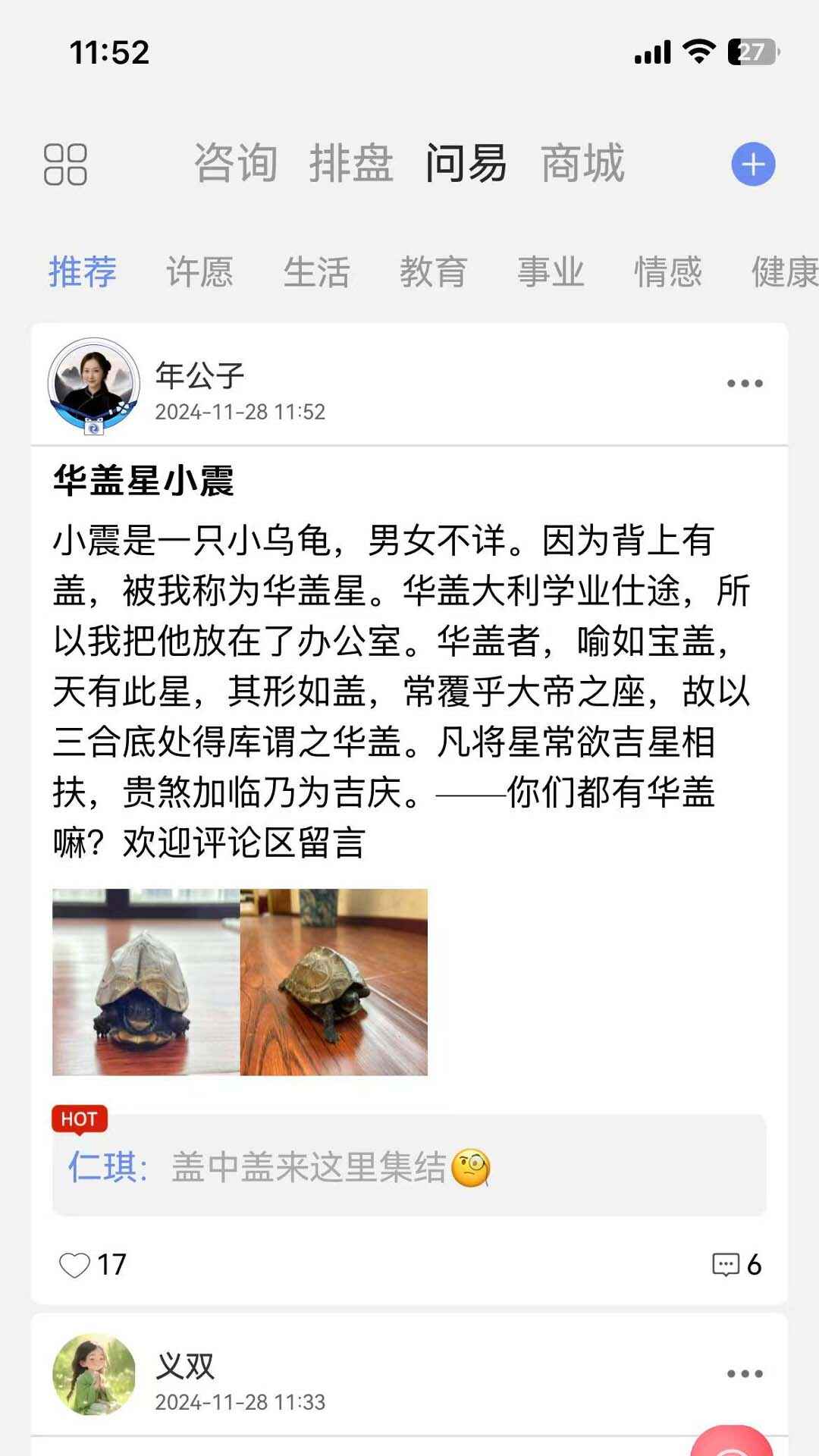This screenshot has height=1456, width=819.
Task: Open 义双's profile avatar
Action: tap(93, 1374)
